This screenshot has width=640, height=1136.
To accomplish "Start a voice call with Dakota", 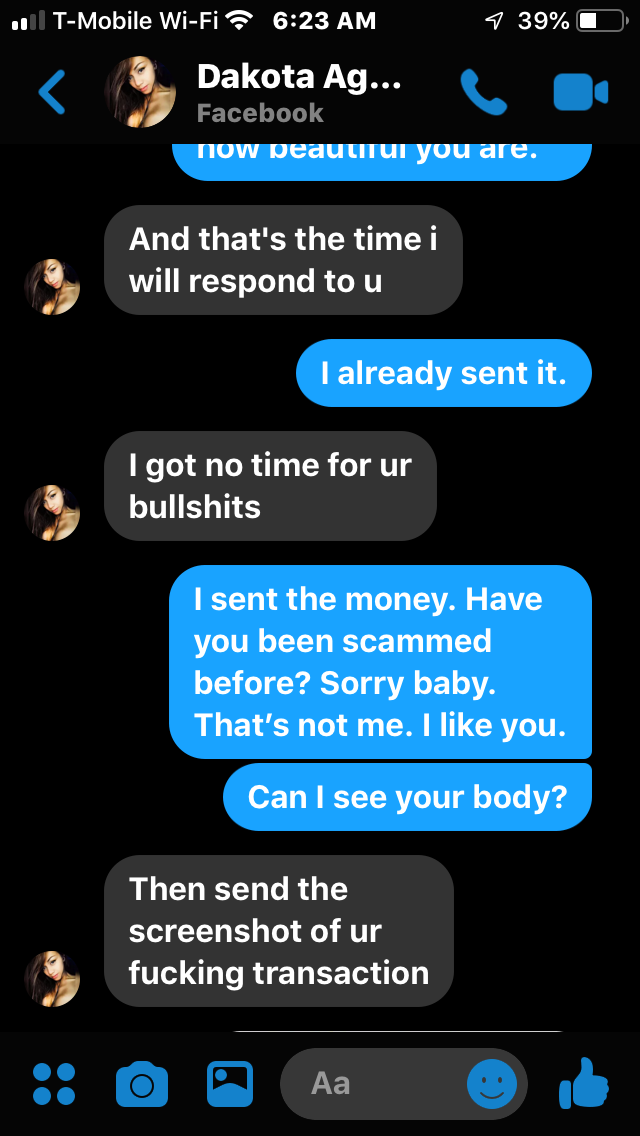I will [x=484, y=93].
